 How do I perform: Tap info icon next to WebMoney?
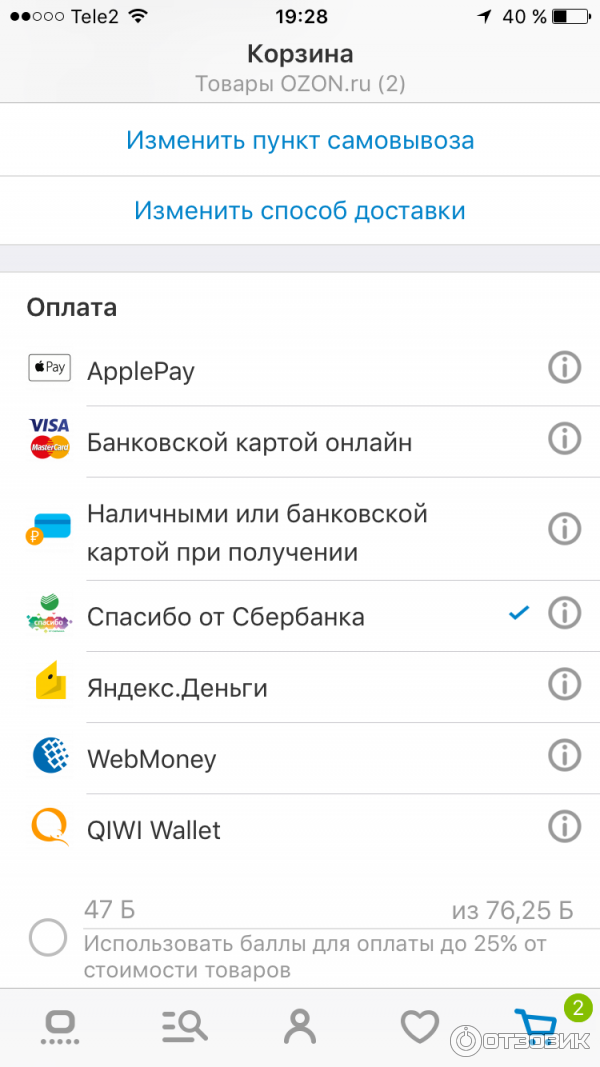point(565,755)
